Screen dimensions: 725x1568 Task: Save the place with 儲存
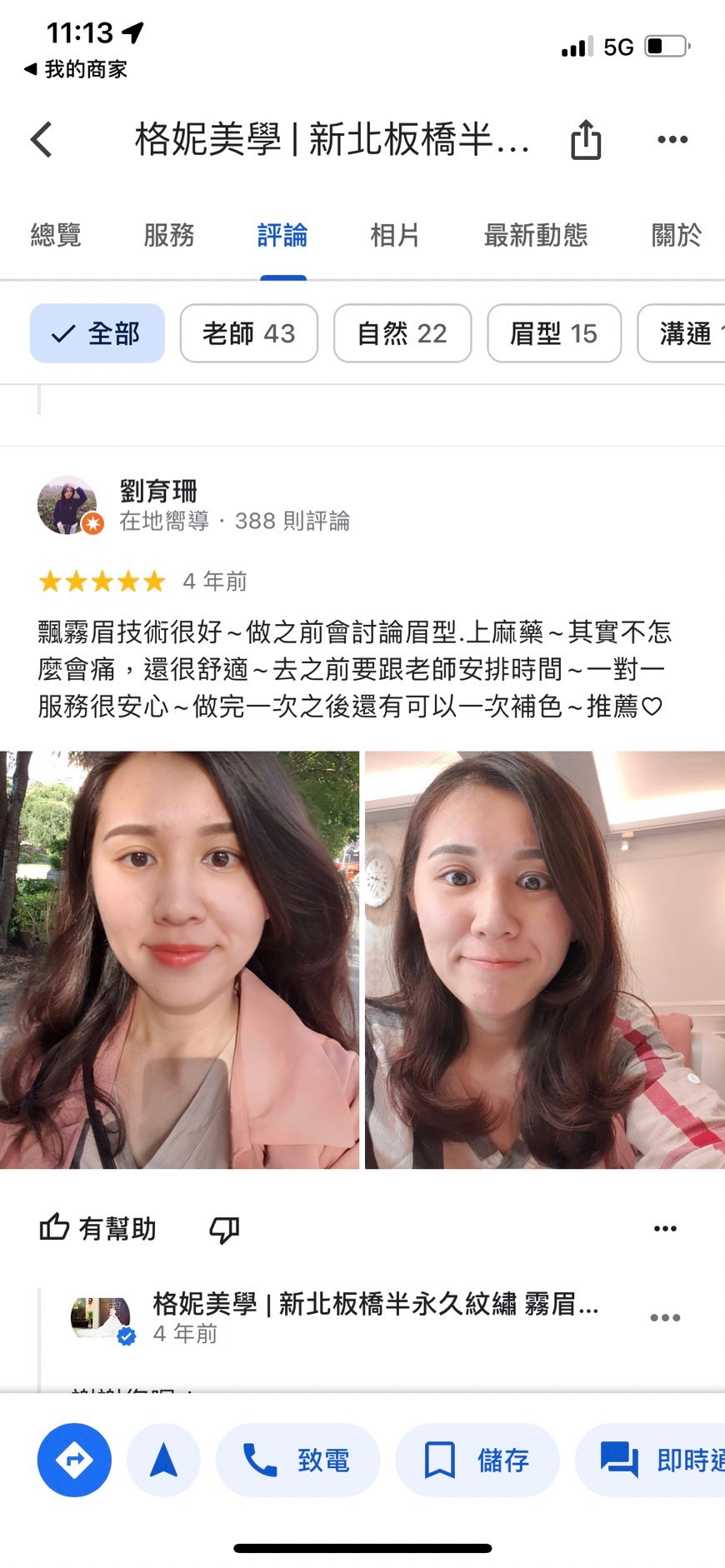coord(477,1460)
